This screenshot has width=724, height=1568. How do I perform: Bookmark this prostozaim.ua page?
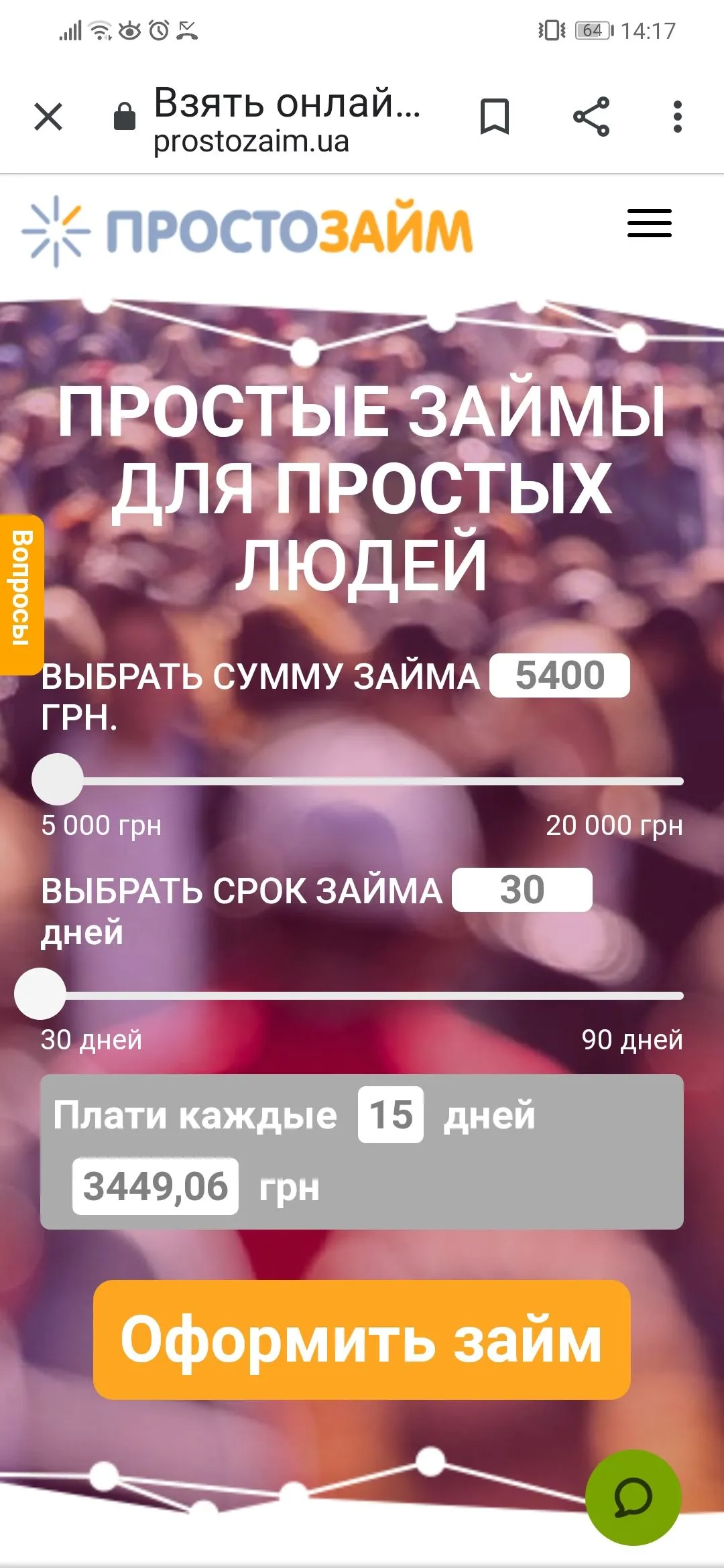(495, 117)
